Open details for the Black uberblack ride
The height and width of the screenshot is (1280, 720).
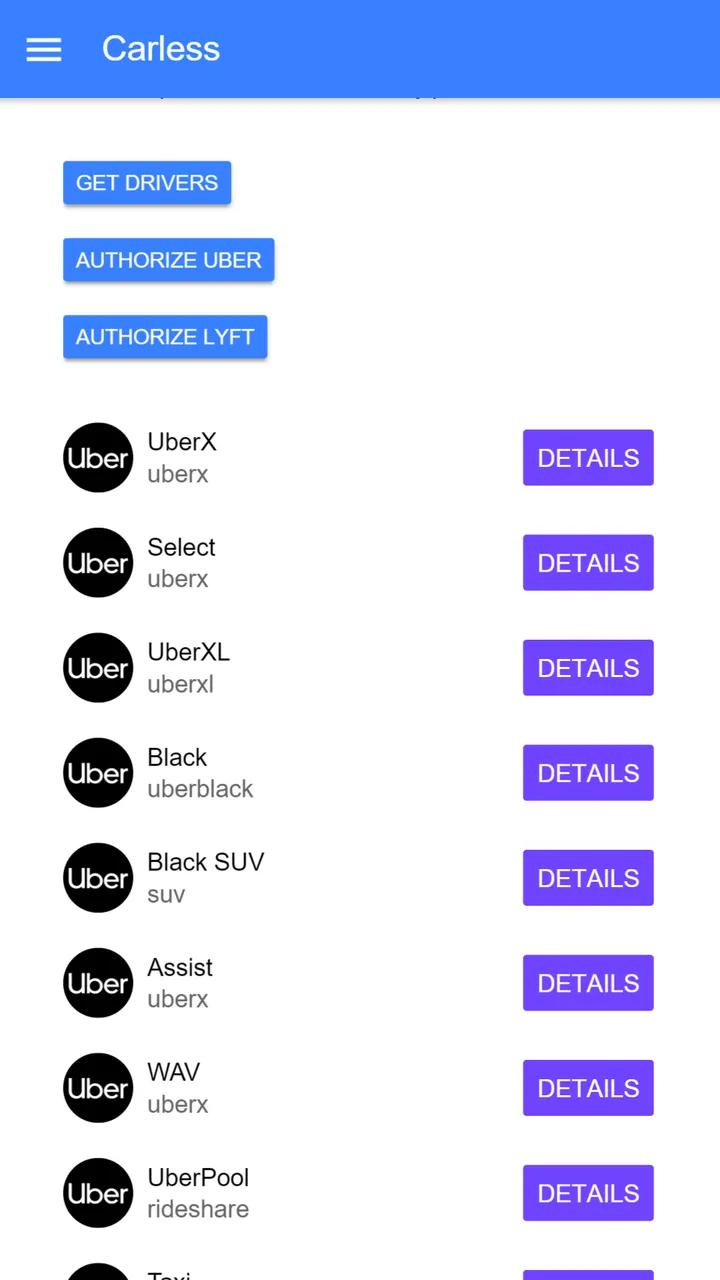tap(588, 773)
